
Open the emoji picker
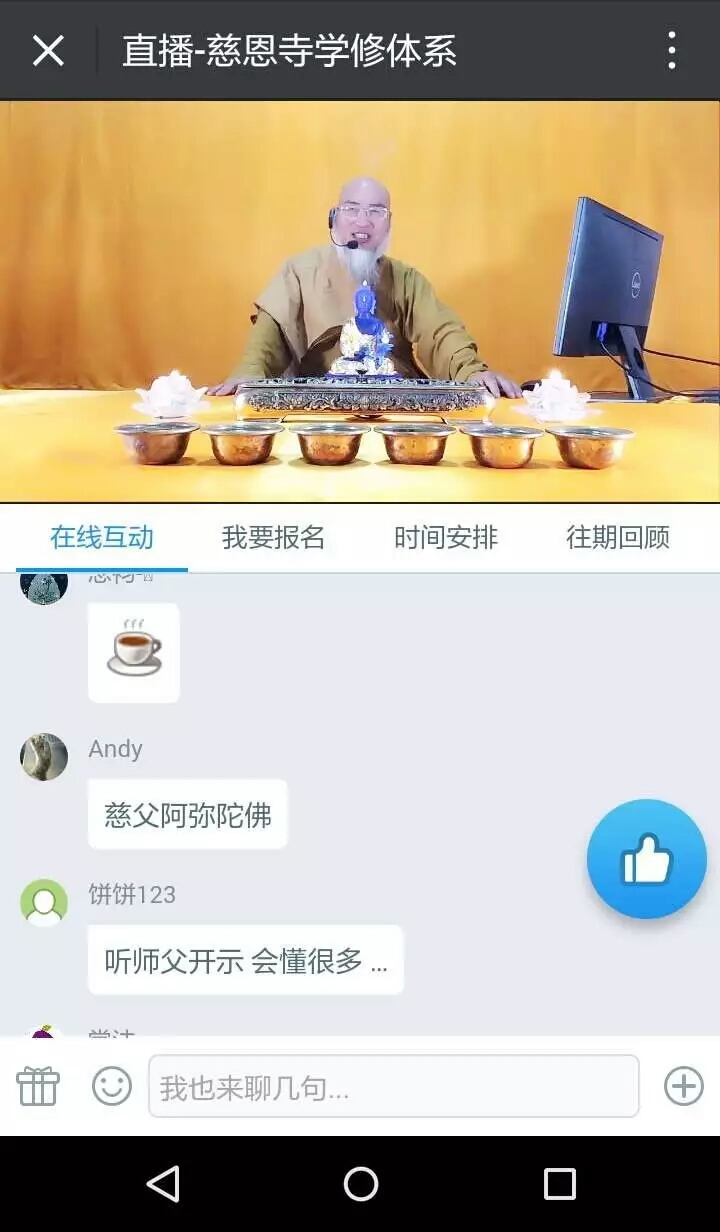click(112, 1085)
